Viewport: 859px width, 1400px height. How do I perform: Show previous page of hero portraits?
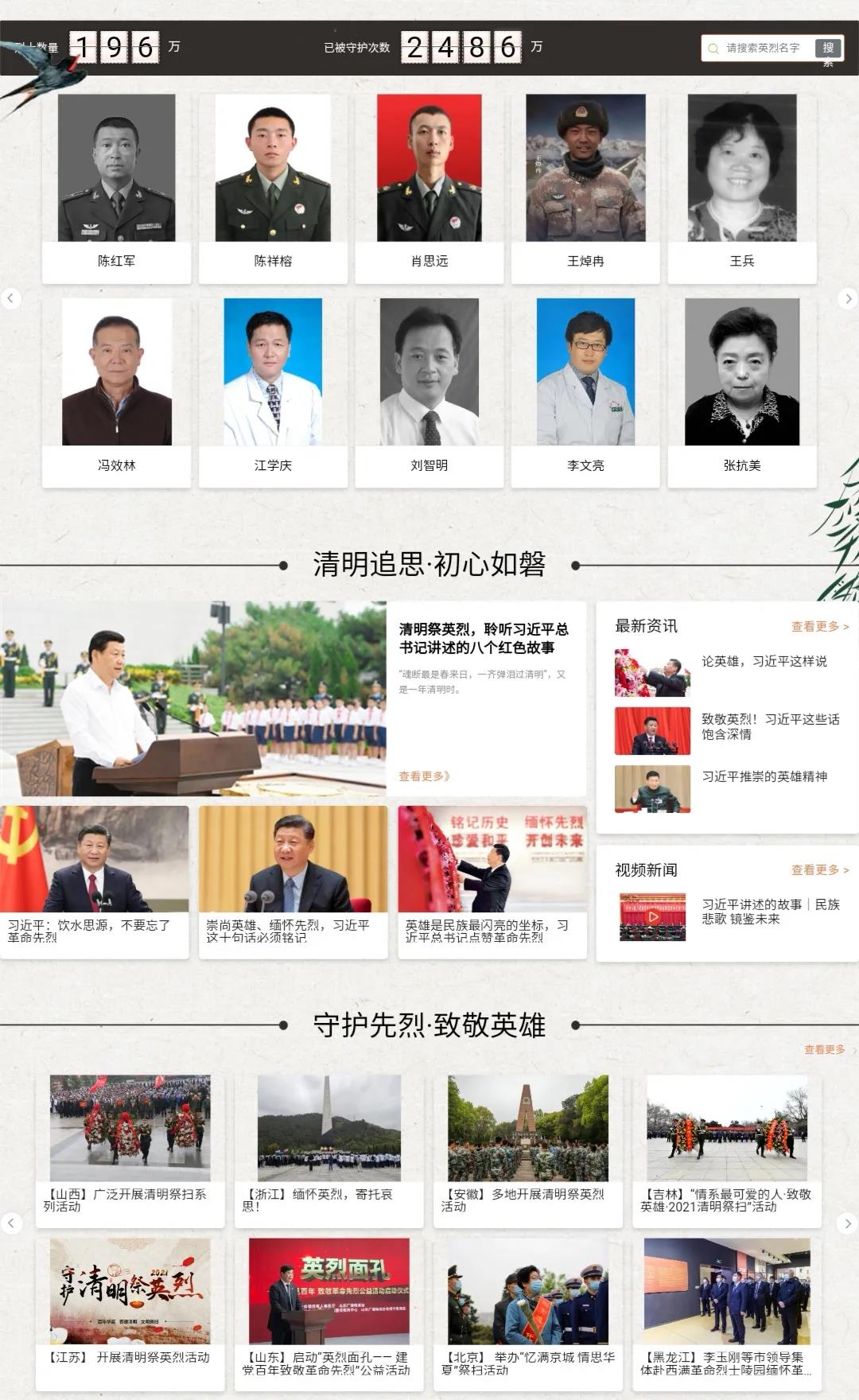click(x=10, y=298)
